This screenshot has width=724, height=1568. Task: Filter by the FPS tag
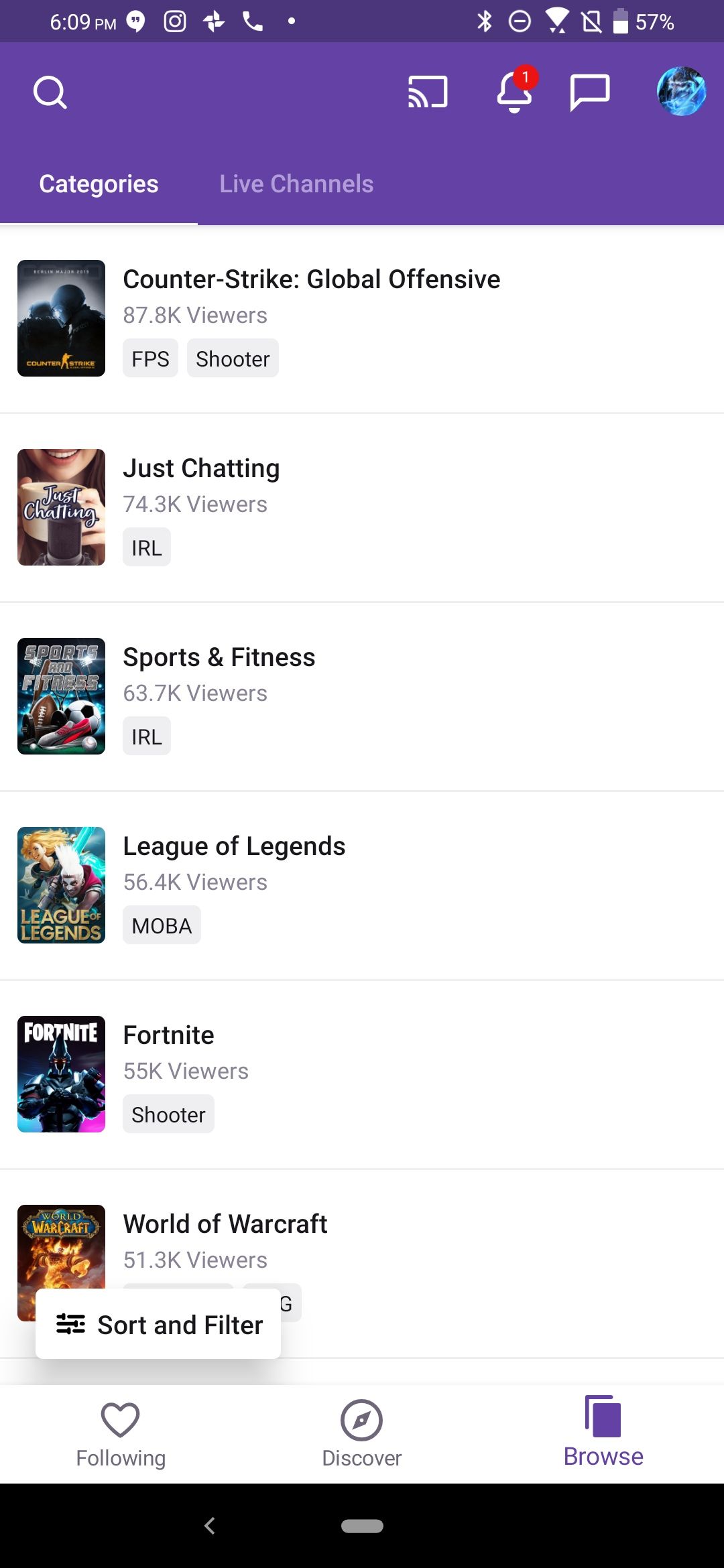(x=150, y=358)
